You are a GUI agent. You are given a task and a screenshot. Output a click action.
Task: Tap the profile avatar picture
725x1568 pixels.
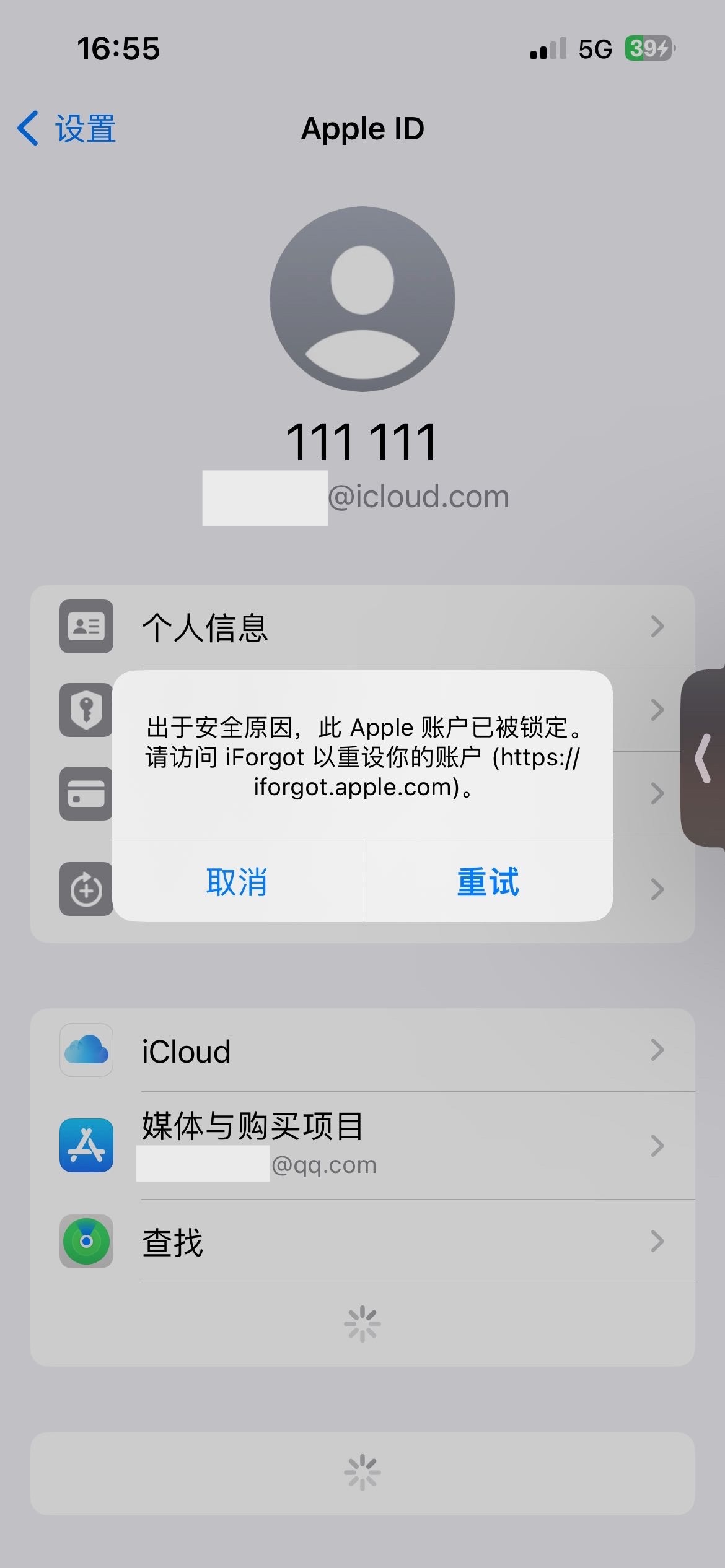click(362, 299)
